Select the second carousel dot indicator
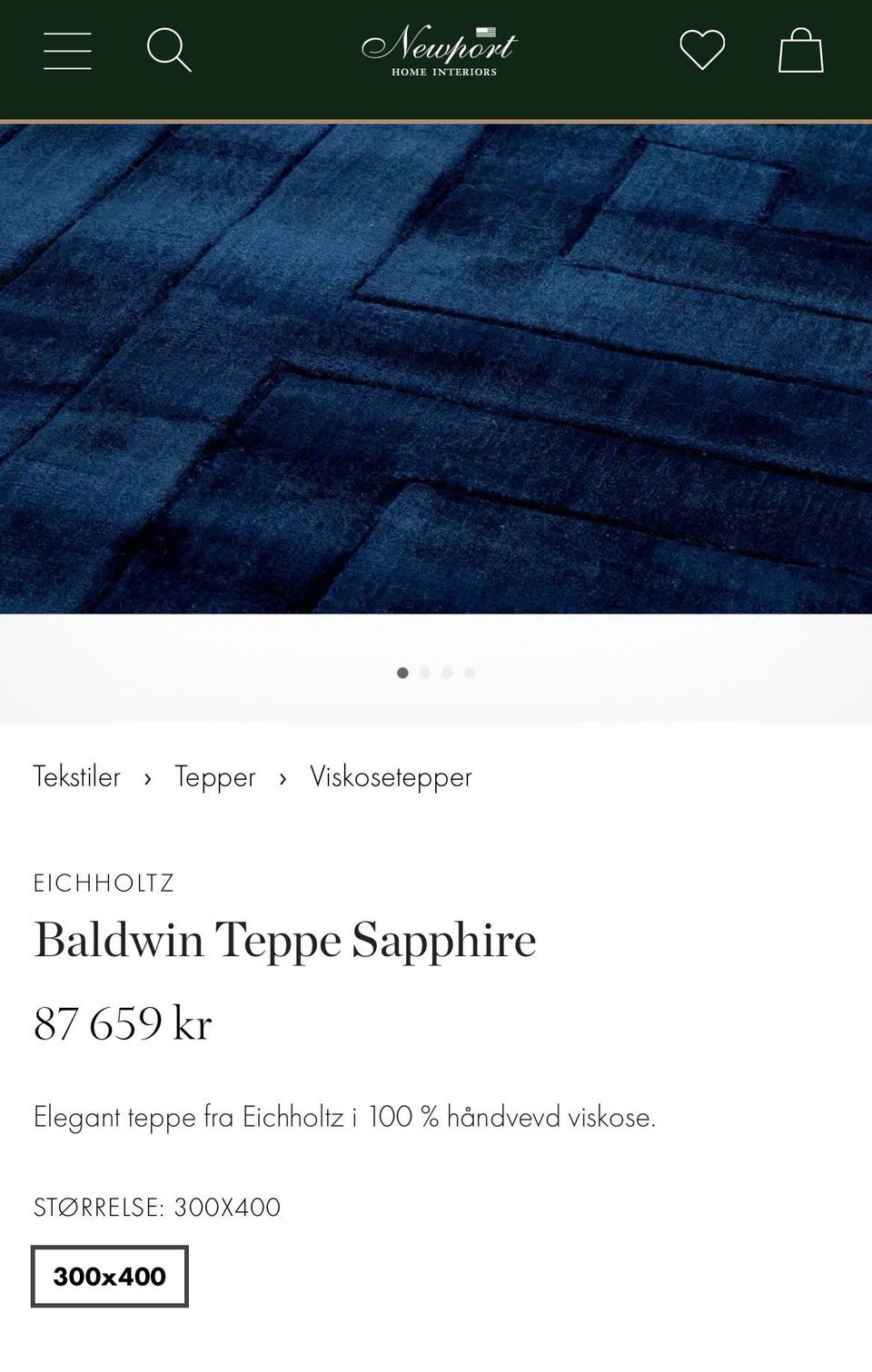872x1372 pixels. tap(425, 673)
